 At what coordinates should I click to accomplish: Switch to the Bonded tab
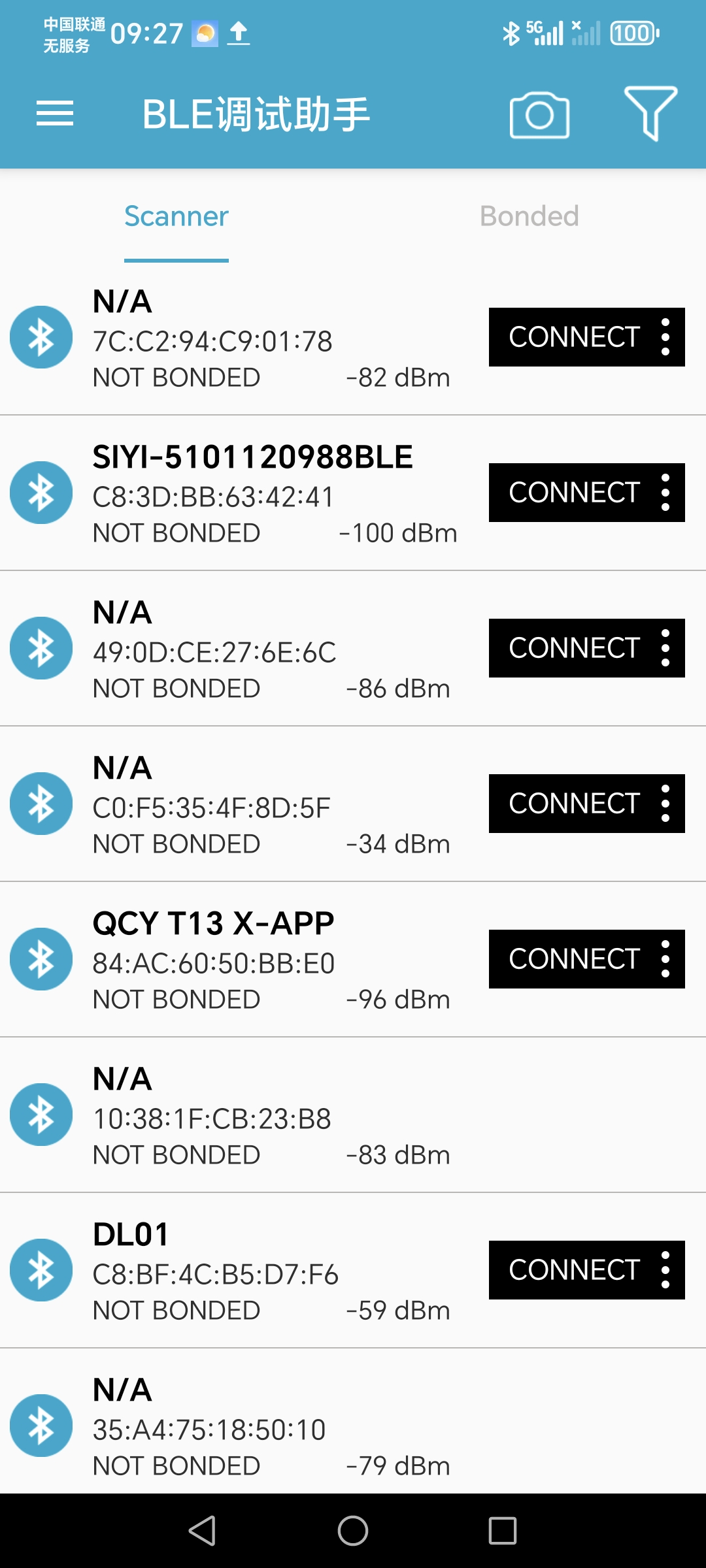[x=529, y=216]
